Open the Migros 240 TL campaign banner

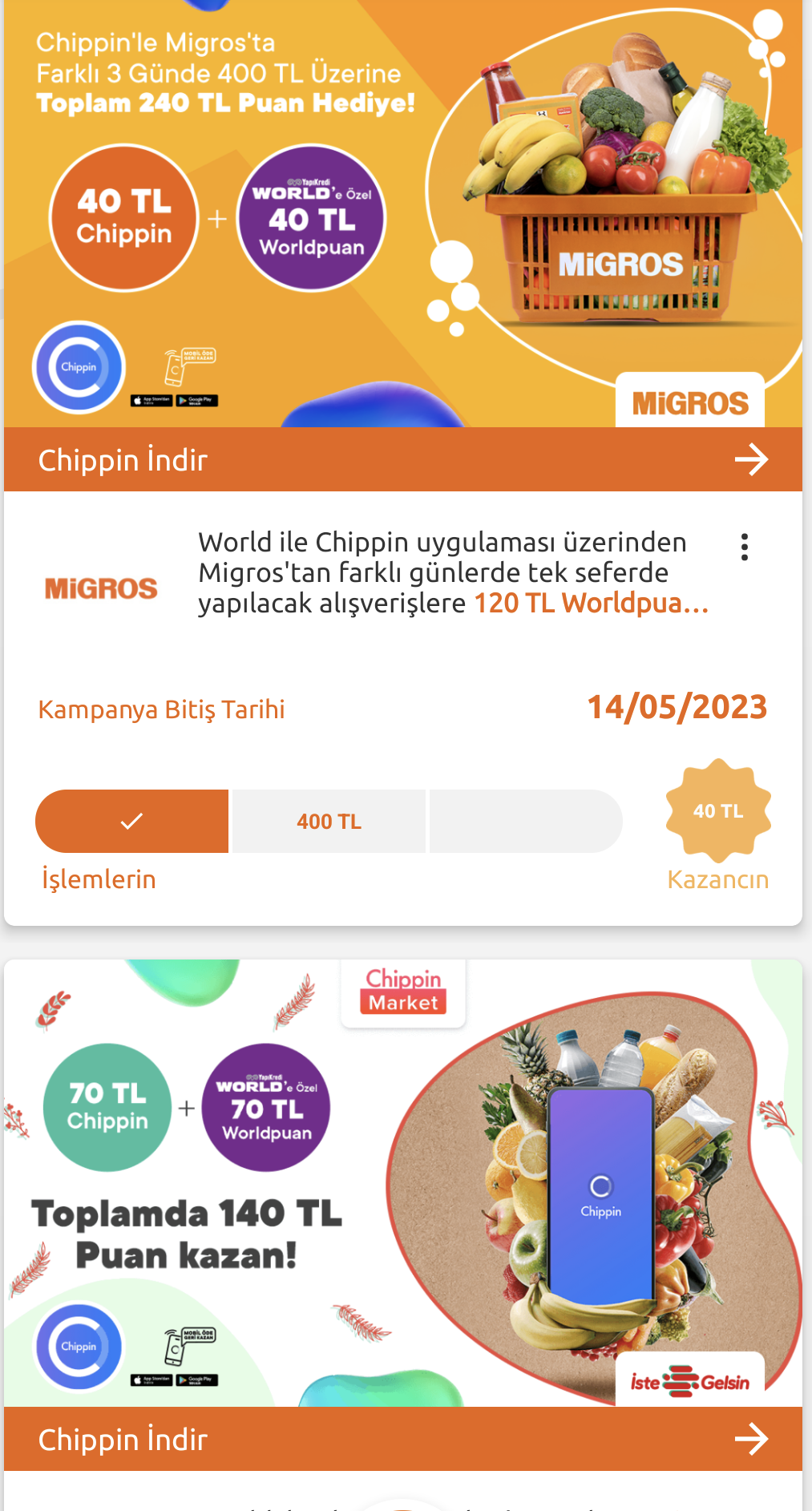pos(403,213)
